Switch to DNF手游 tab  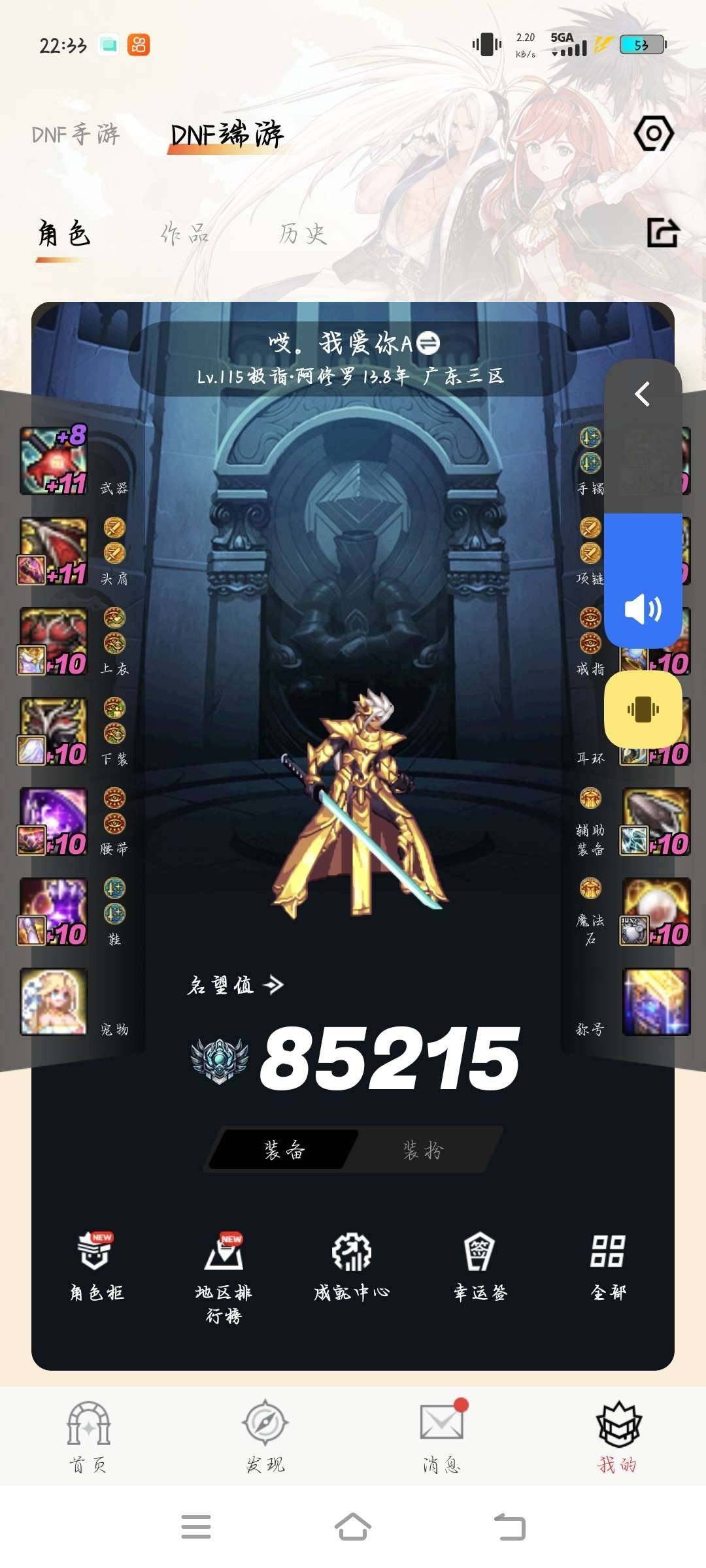pos(76,135)
